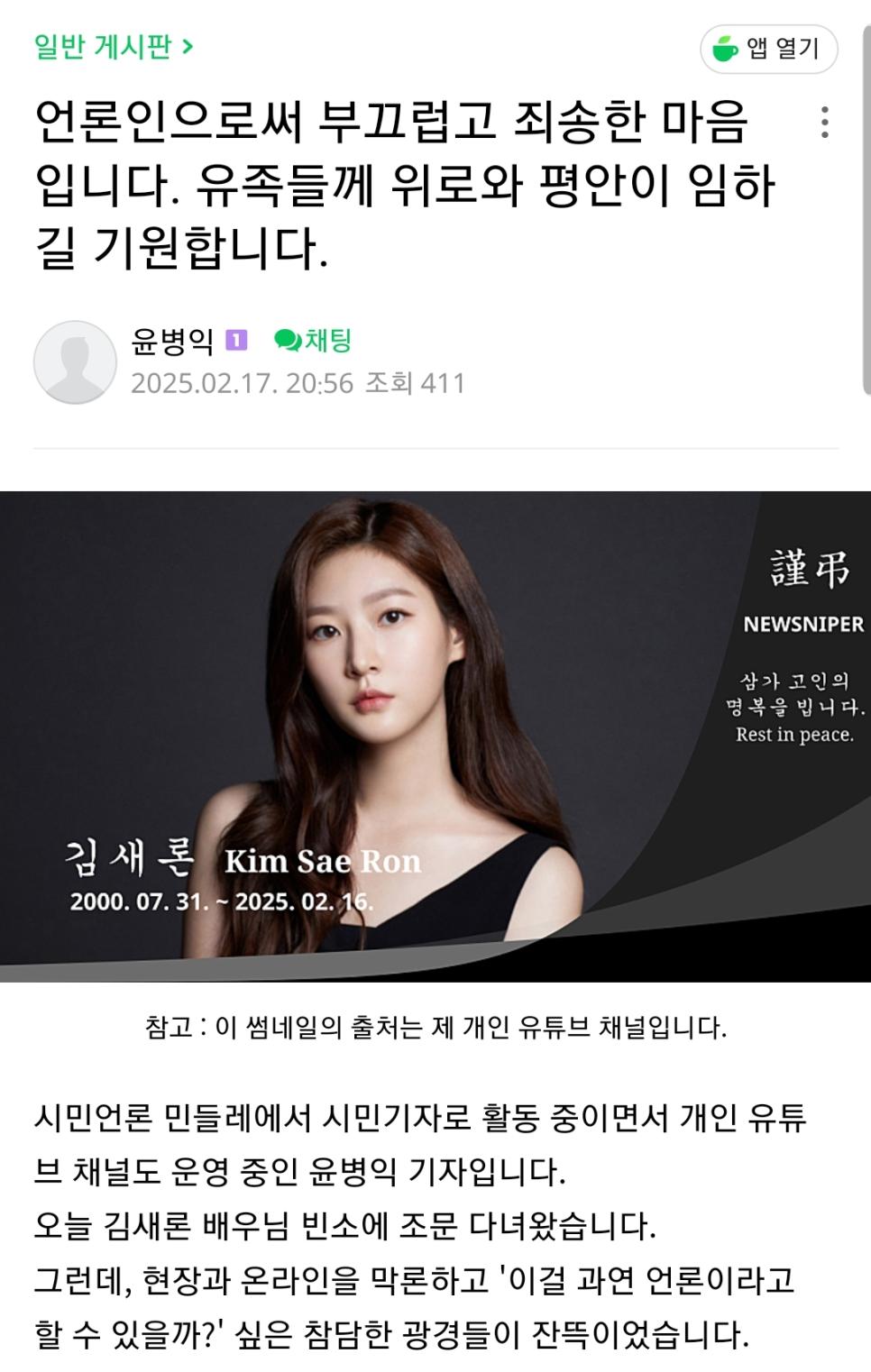Start a 채팅 with the author

click(313, 341)
